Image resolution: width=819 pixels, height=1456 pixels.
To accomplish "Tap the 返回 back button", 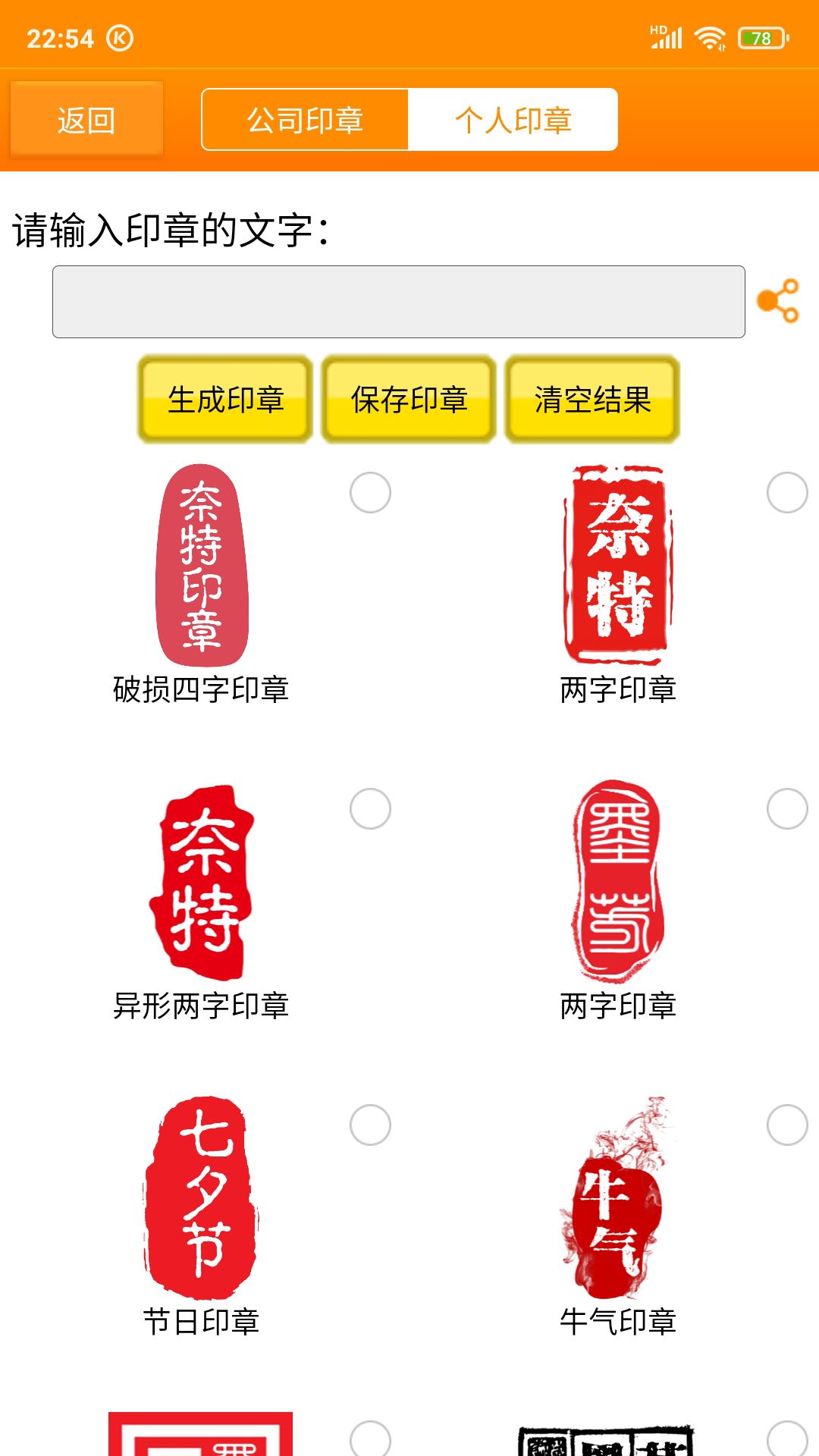I will point(86,118).
